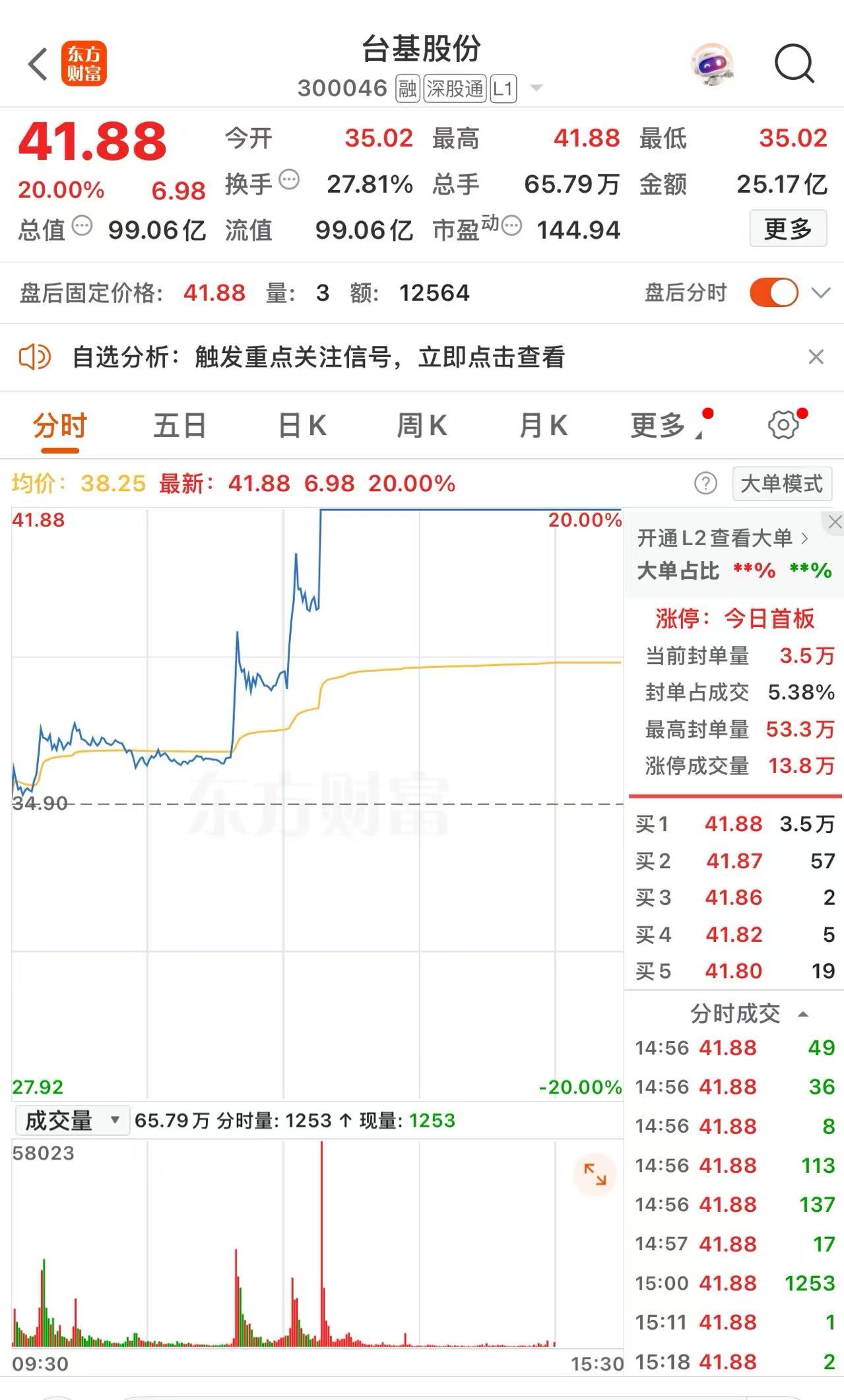Viewport: 844px width, 1400px height.
Task: Switch to the 日K chart tab
Action: (302, 426)
